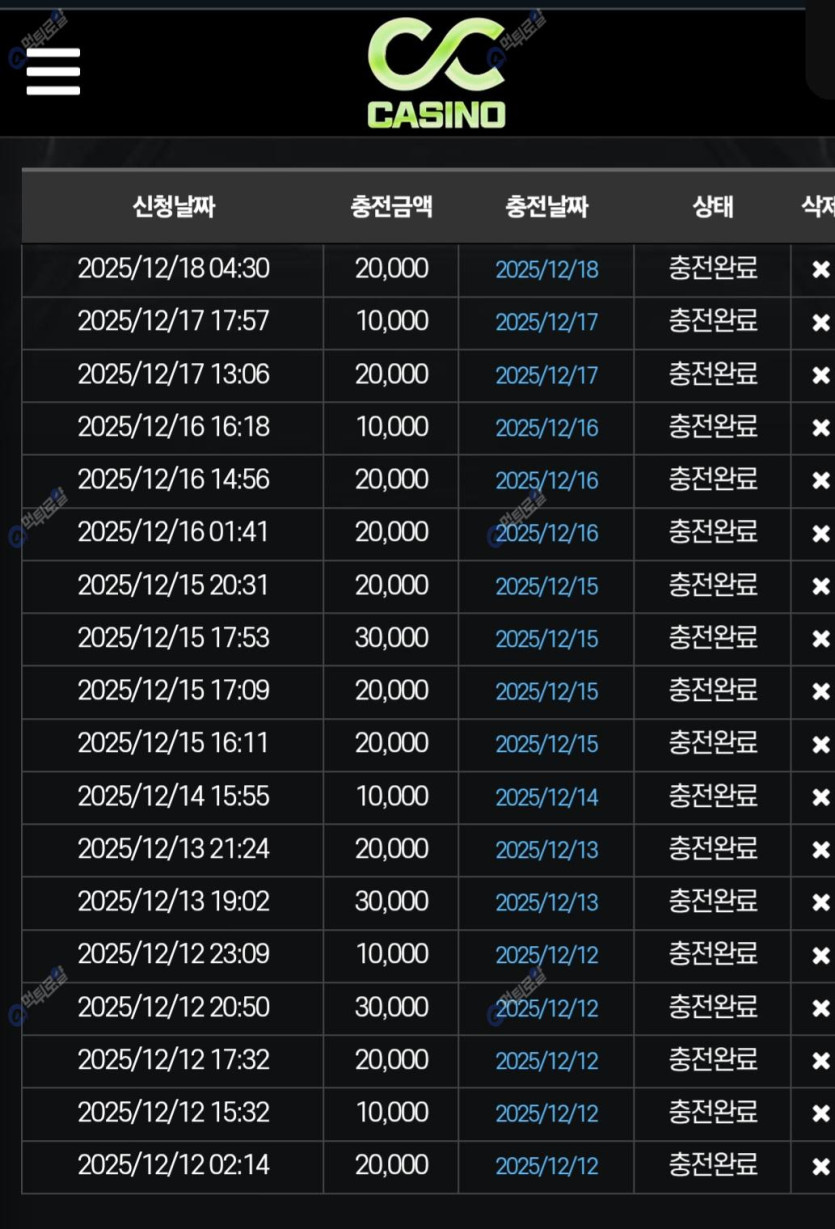The width and height of the screenshot is (835, 1229).
Task: Delete the 2025/12/17 13:06 charge row
Action: pos(820,376)
